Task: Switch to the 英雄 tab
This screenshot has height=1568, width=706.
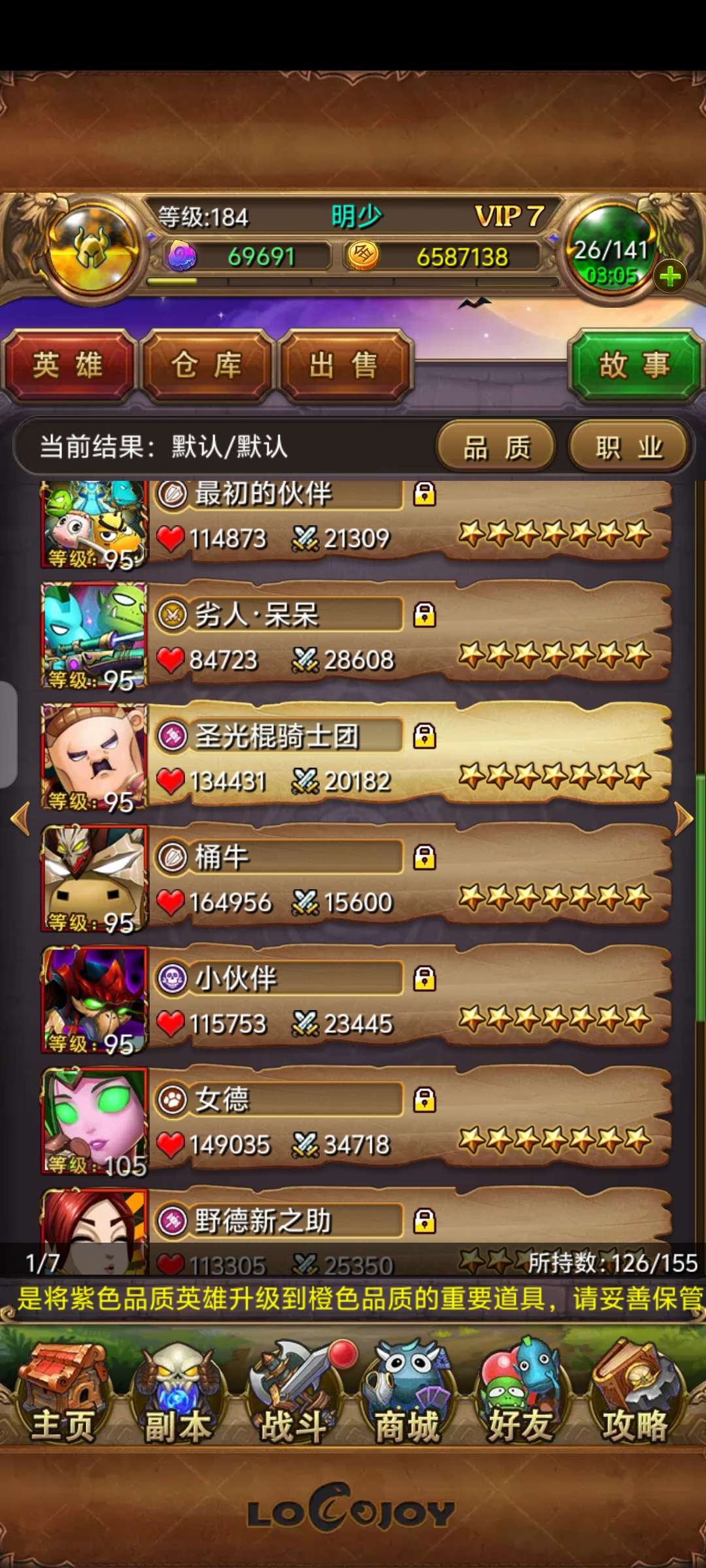Action: pyautogui.click(x=68, y=365)
